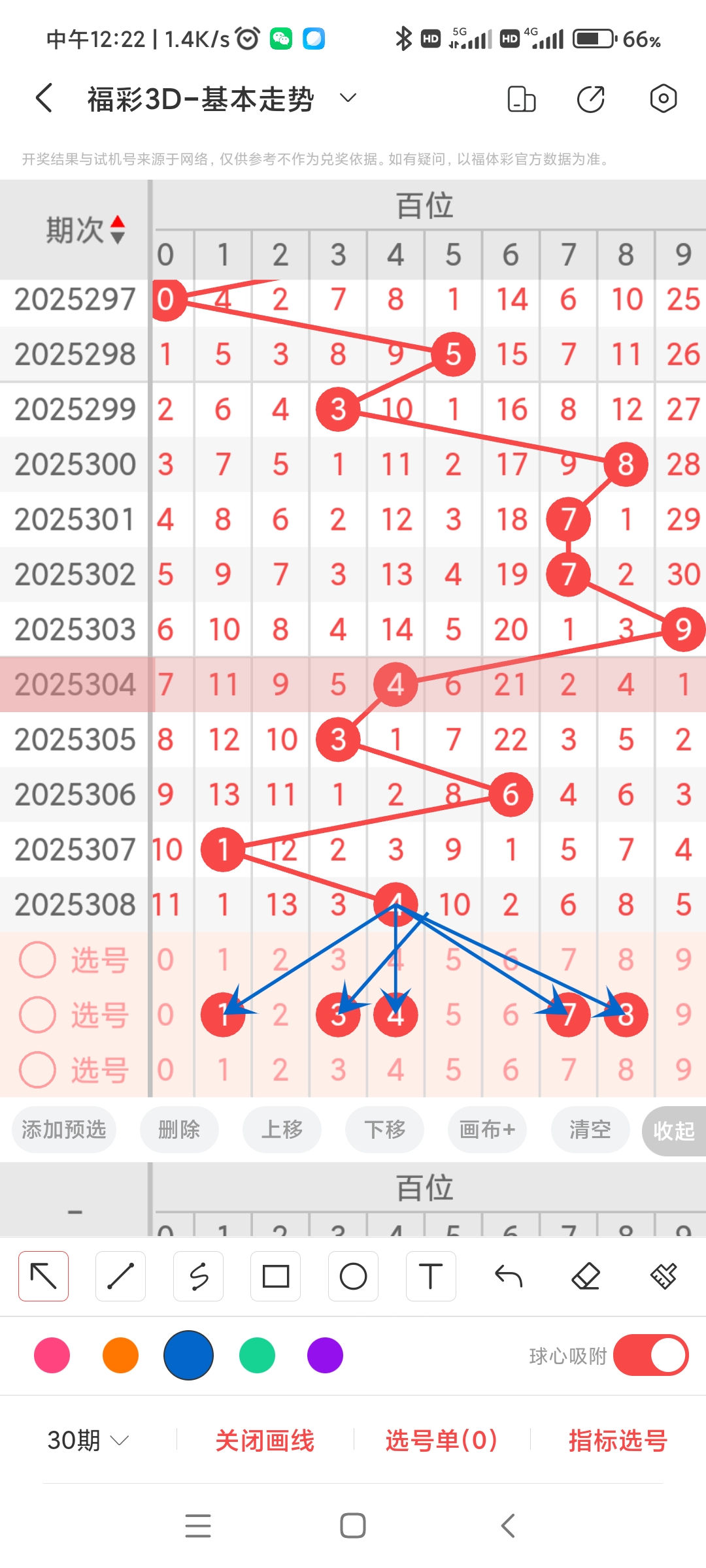Select the text annotation tool

coord(430,1275)
